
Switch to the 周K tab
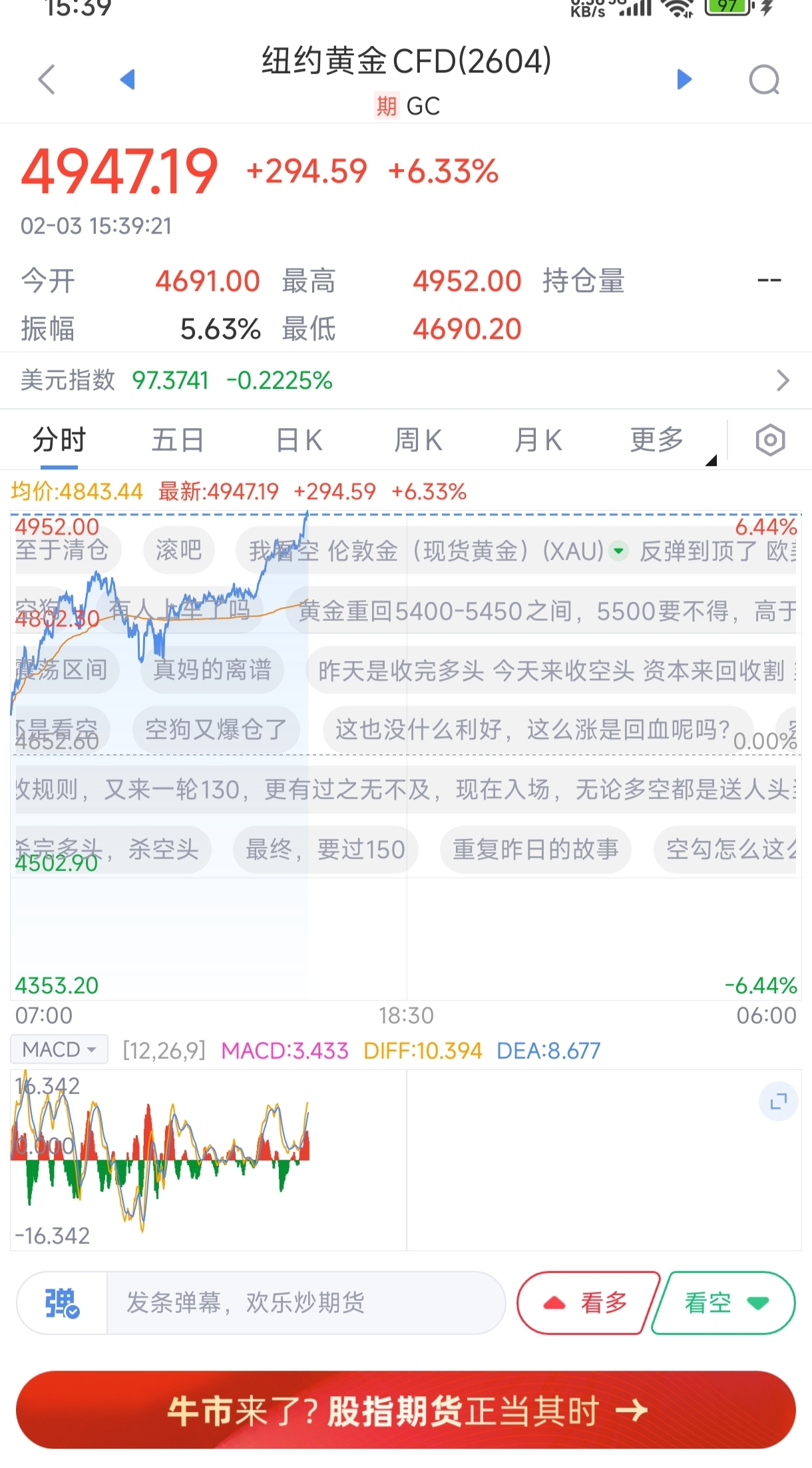[418, 440]
